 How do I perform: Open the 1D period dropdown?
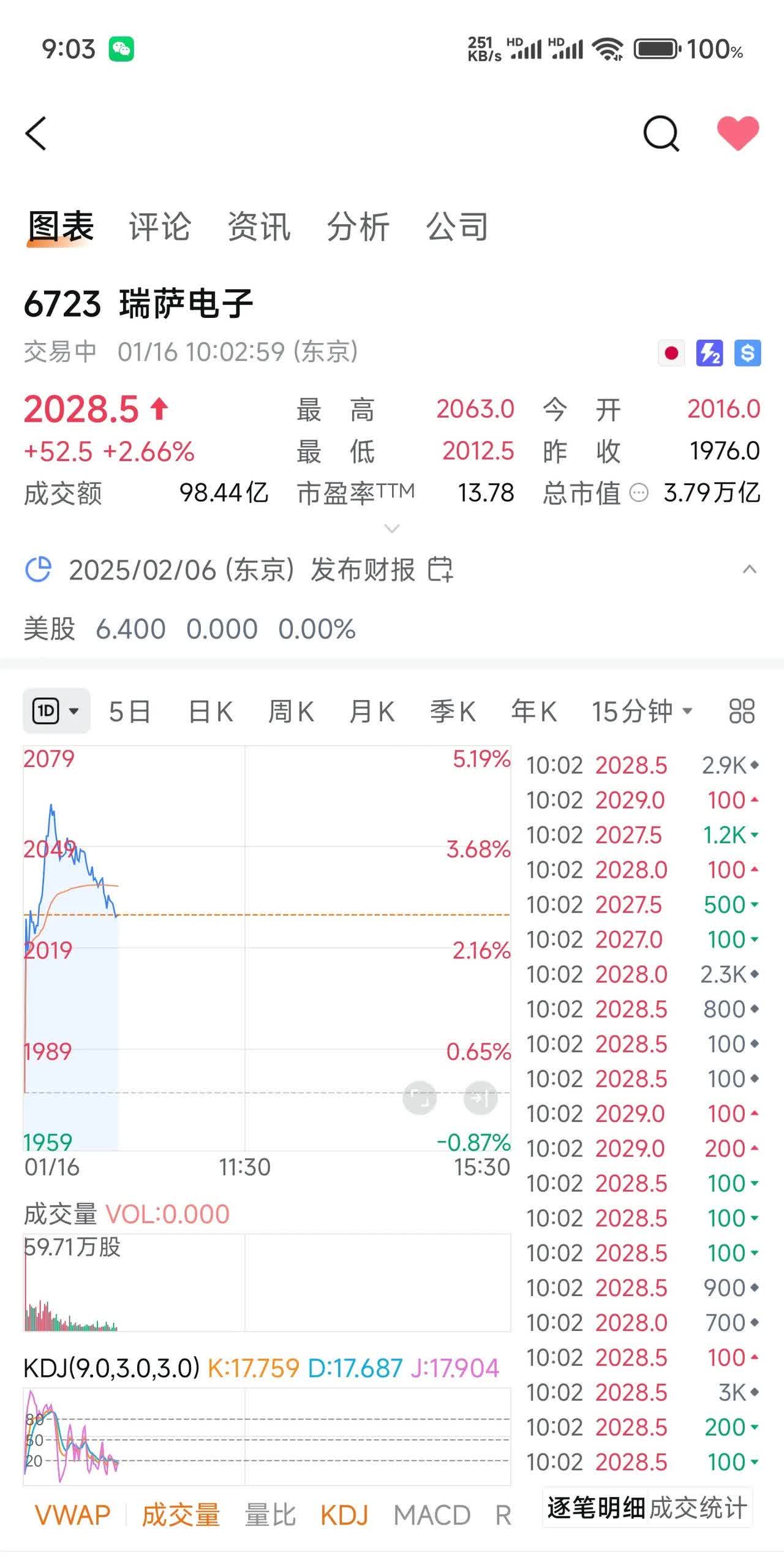click(56, 711)
